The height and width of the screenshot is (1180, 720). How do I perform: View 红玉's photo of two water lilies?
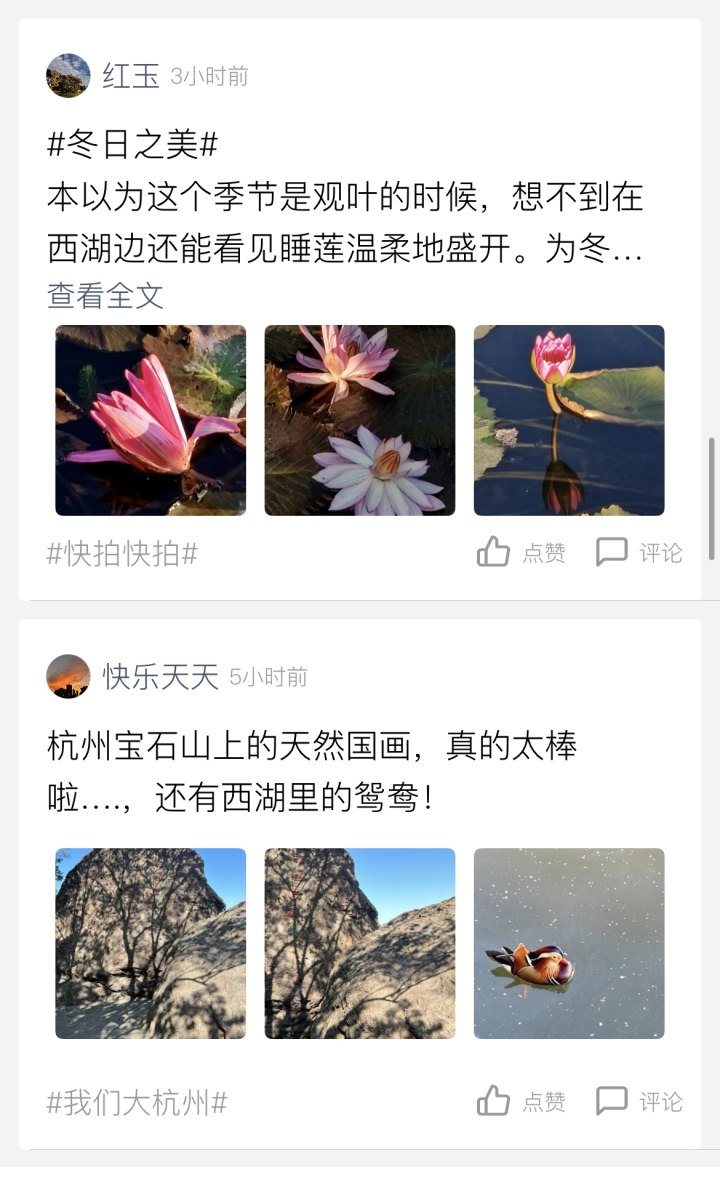359,420
